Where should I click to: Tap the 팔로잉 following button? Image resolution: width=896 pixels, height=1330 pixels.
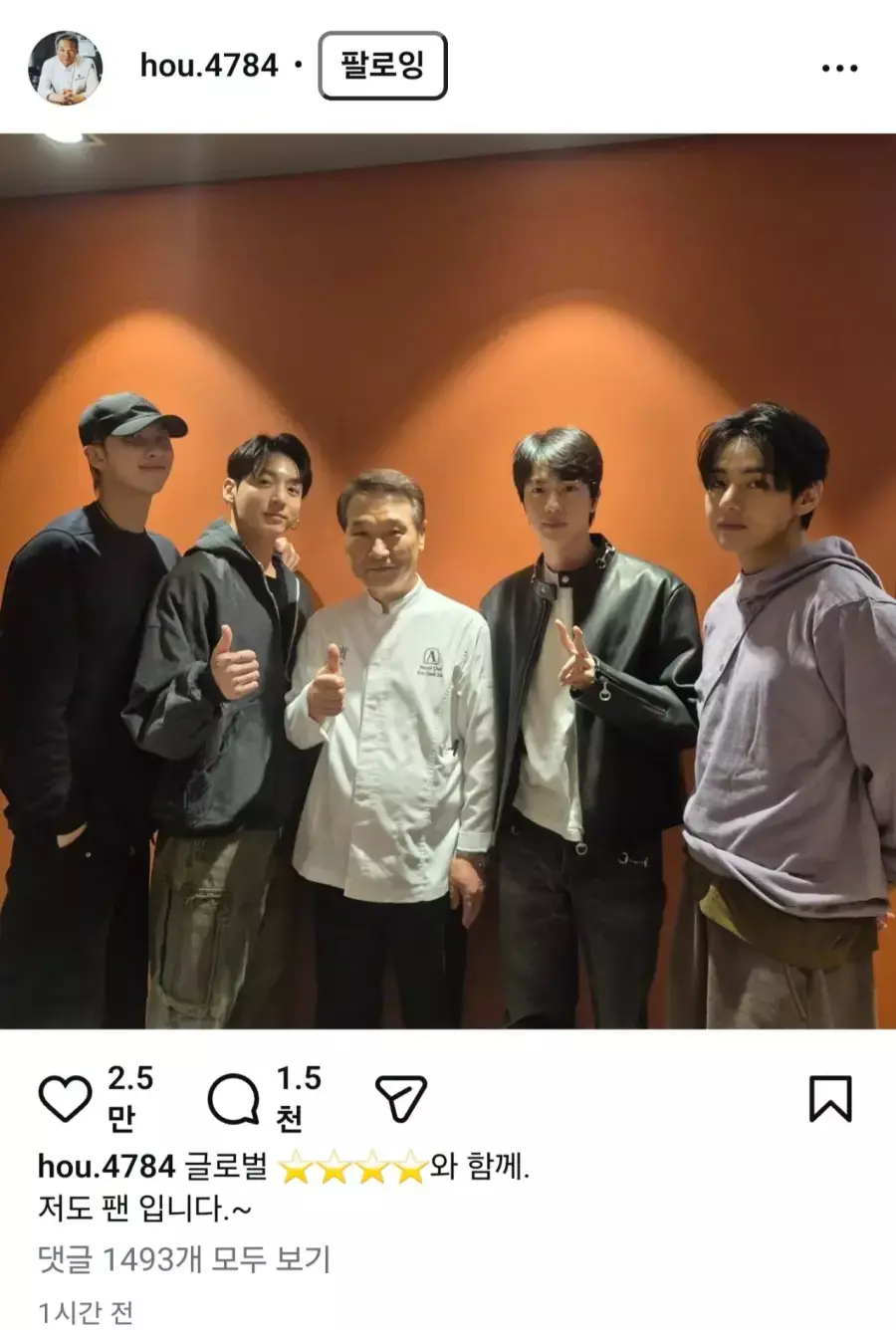tap(382, 66)
